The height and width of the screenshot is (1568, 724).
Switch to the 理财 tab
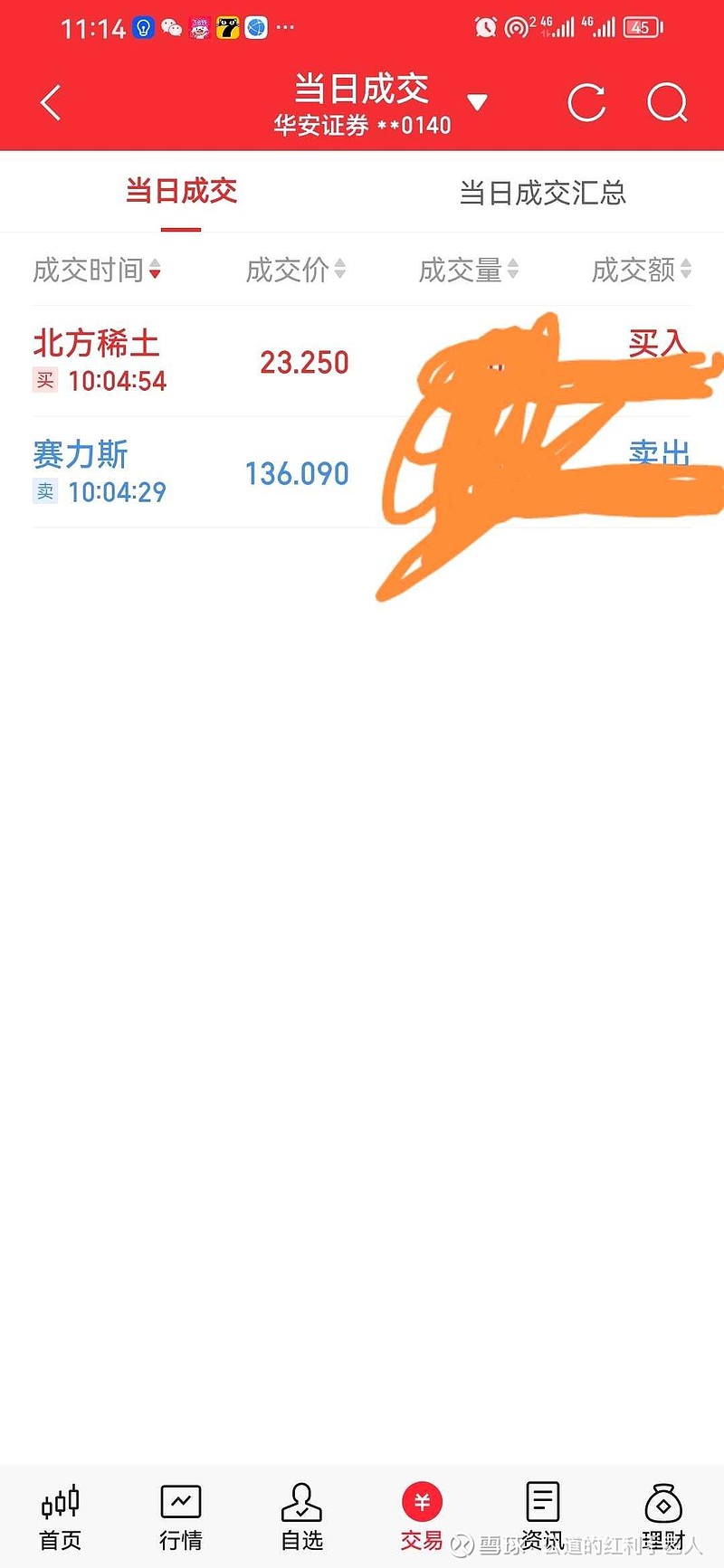point(663,1517)
